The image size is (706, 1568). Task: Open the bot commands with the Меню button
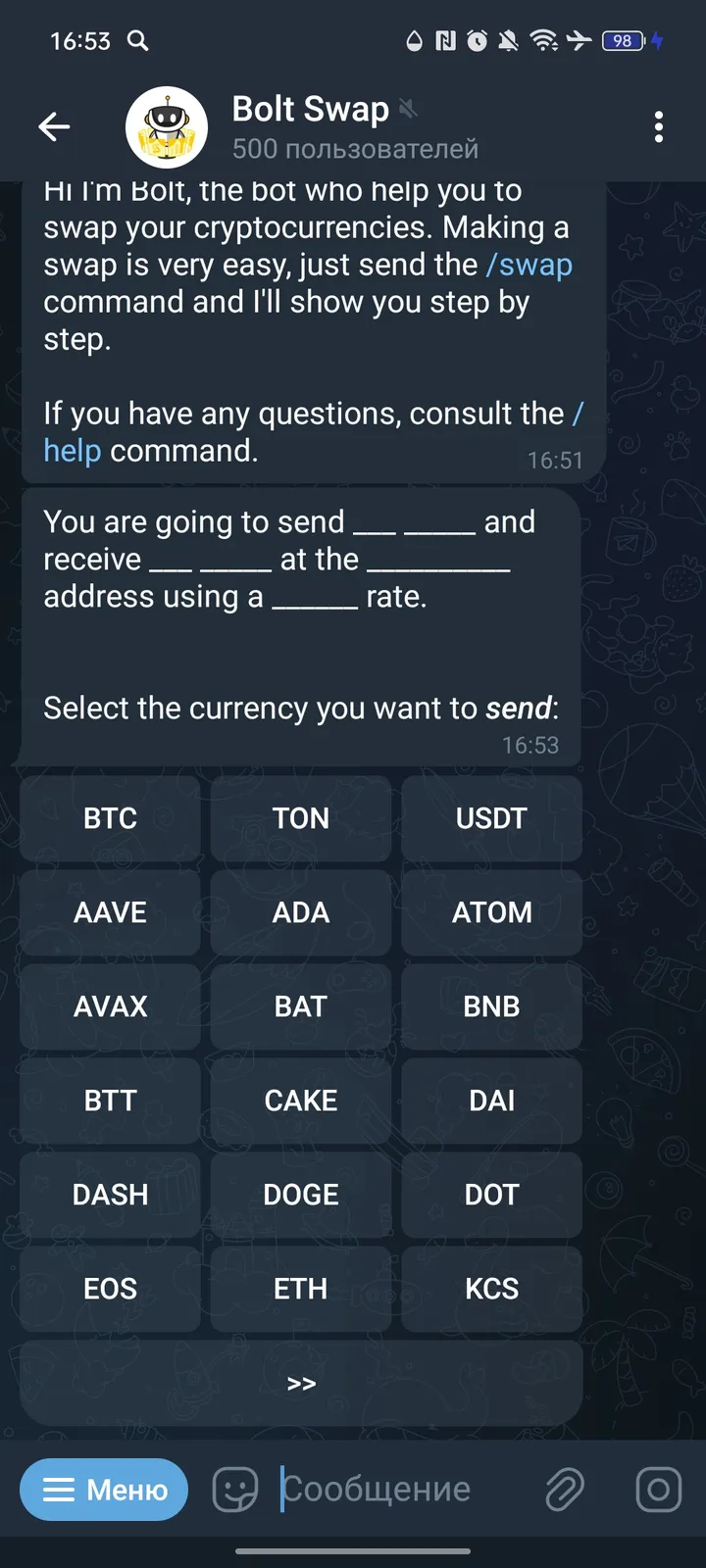(104, 1489)
